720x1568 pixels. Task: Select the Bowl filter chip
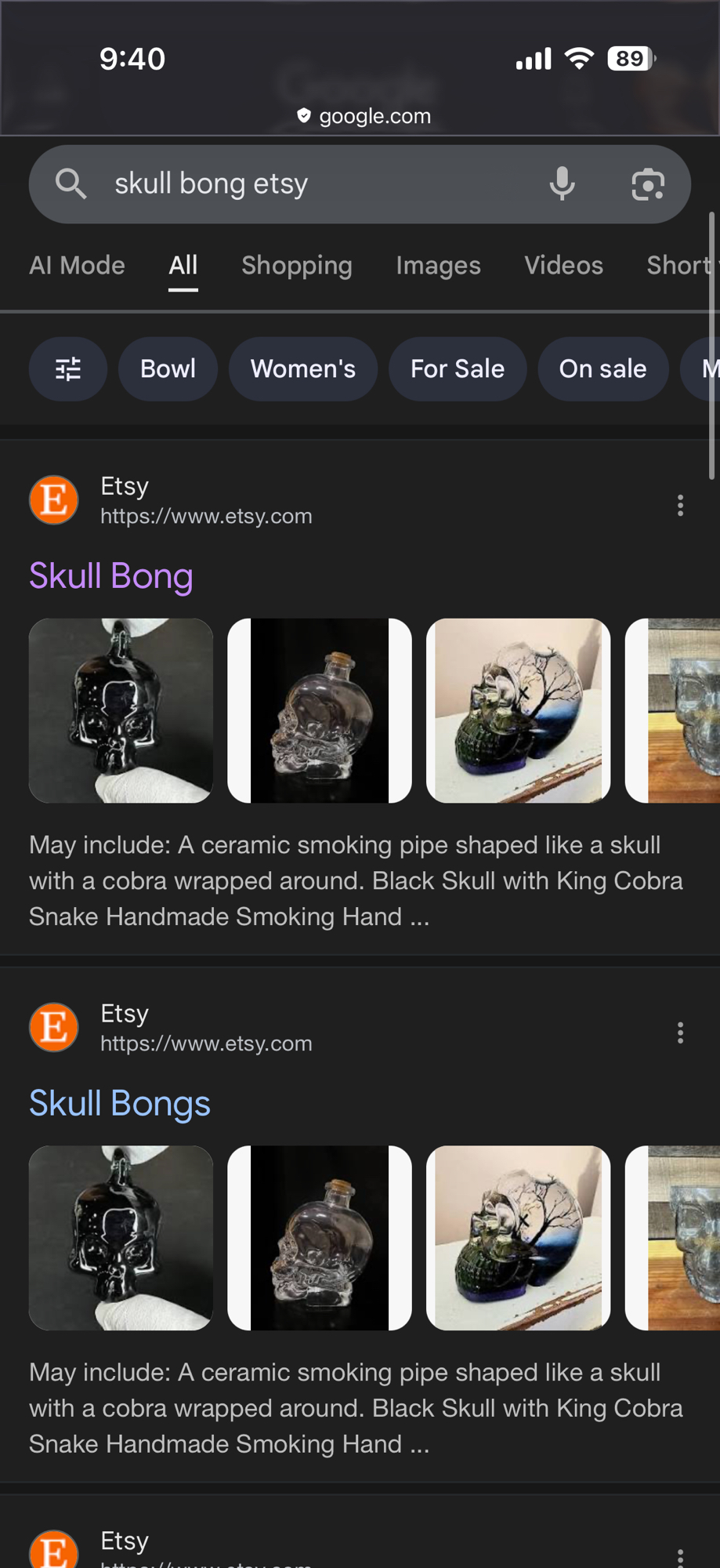pos(168,369)
